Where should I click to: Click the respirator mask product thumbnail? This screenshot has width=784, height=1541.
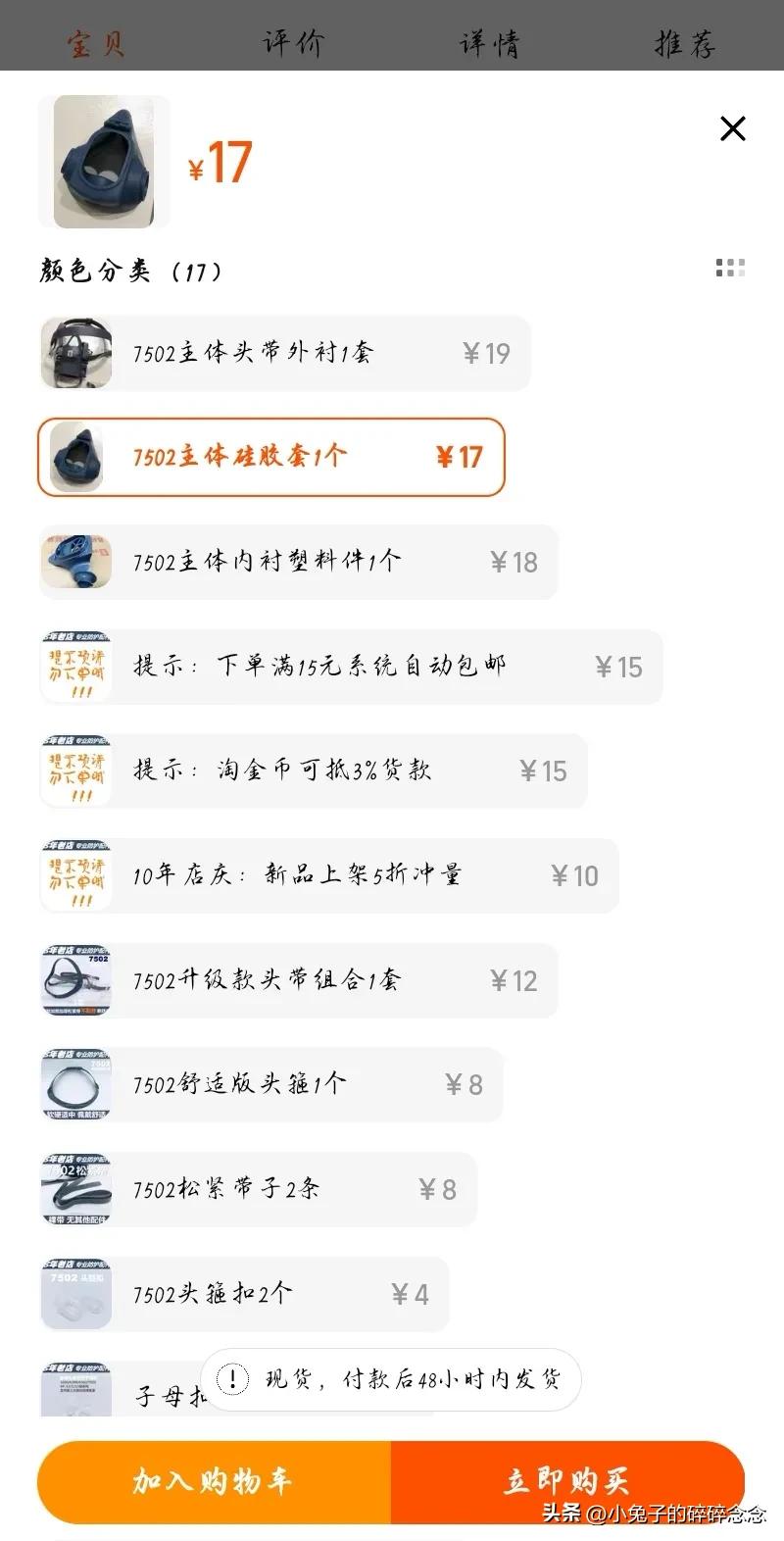104,160
